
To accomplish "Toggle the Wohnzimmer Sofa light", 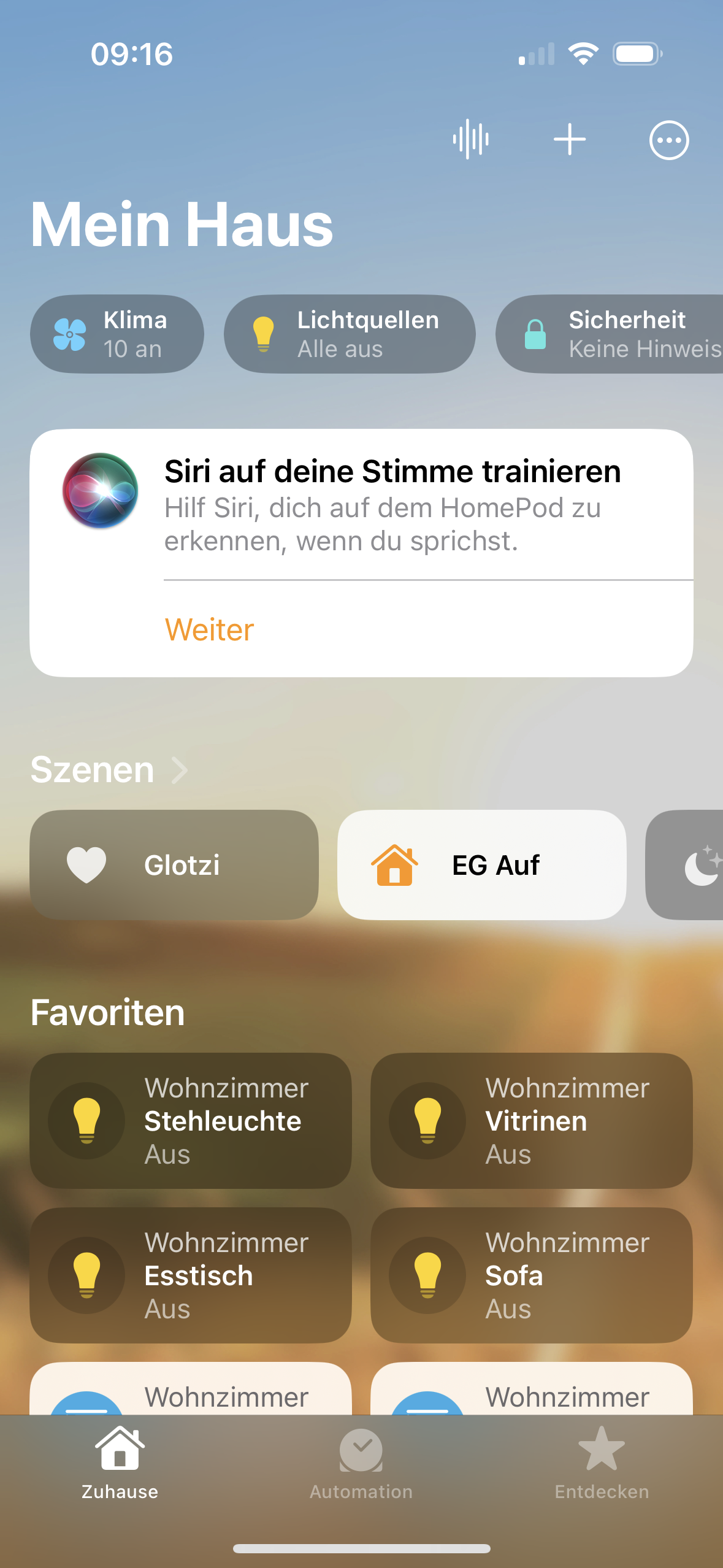I will (428, 1275).
